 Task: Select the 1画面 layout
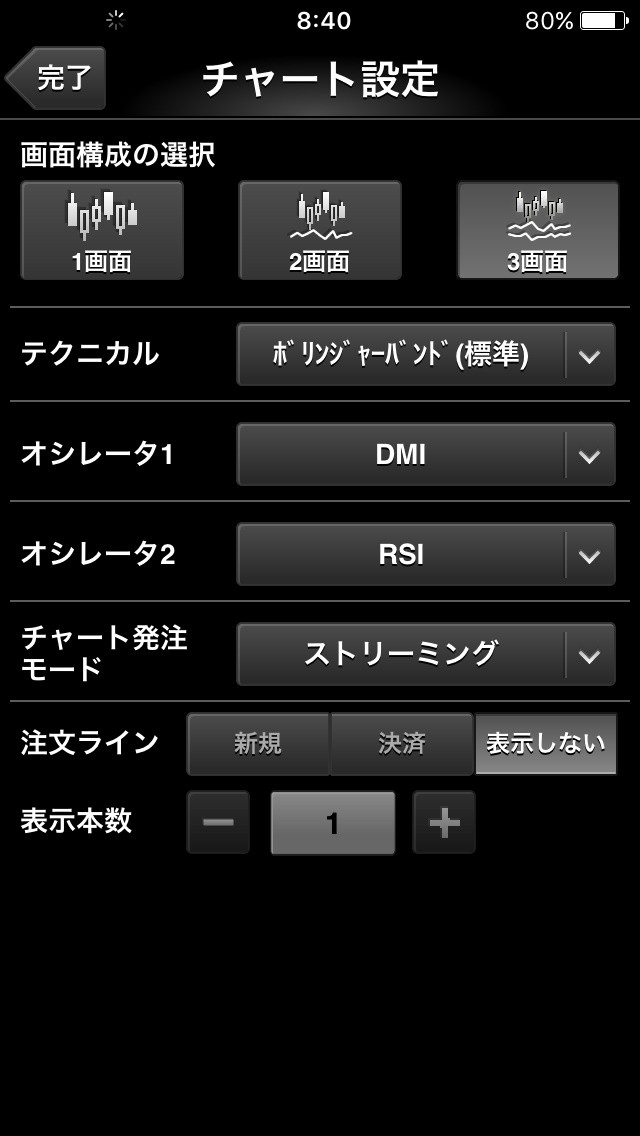coord(102,230)
